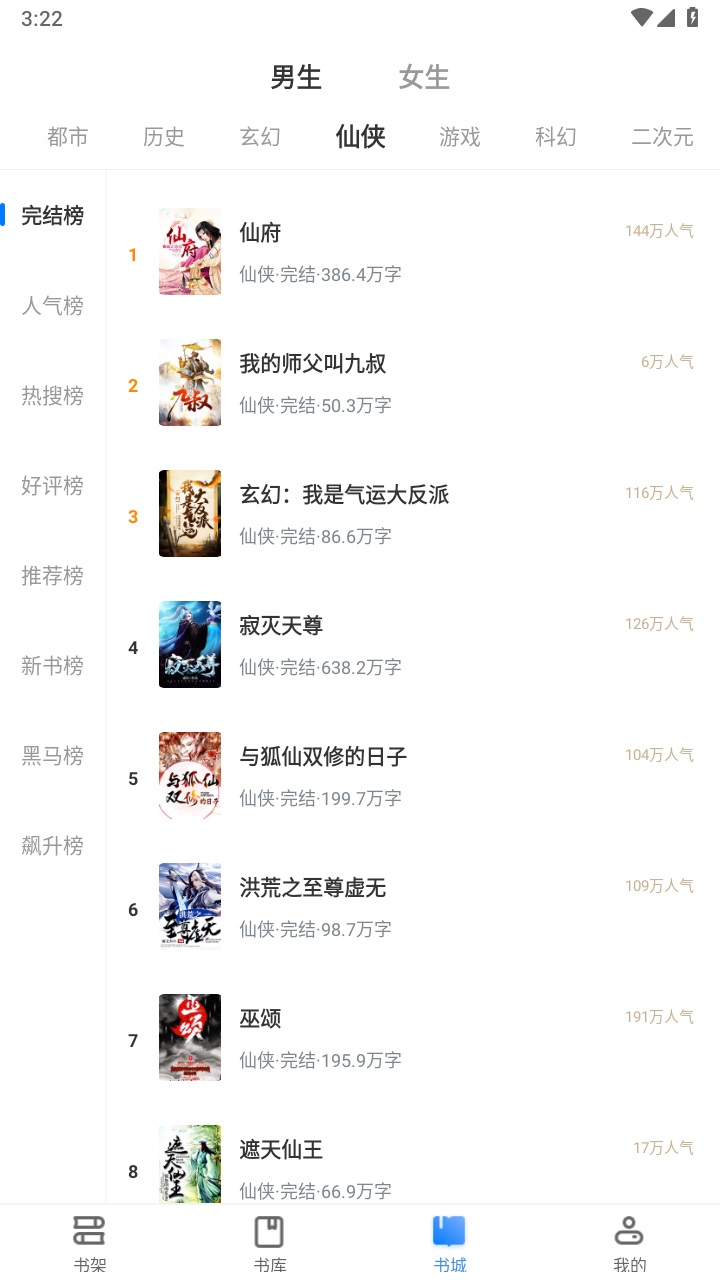This screenshot has height=1280, width=720.
Task: Open the 飙升榜 trending ranking list
Action: [53, 845]
